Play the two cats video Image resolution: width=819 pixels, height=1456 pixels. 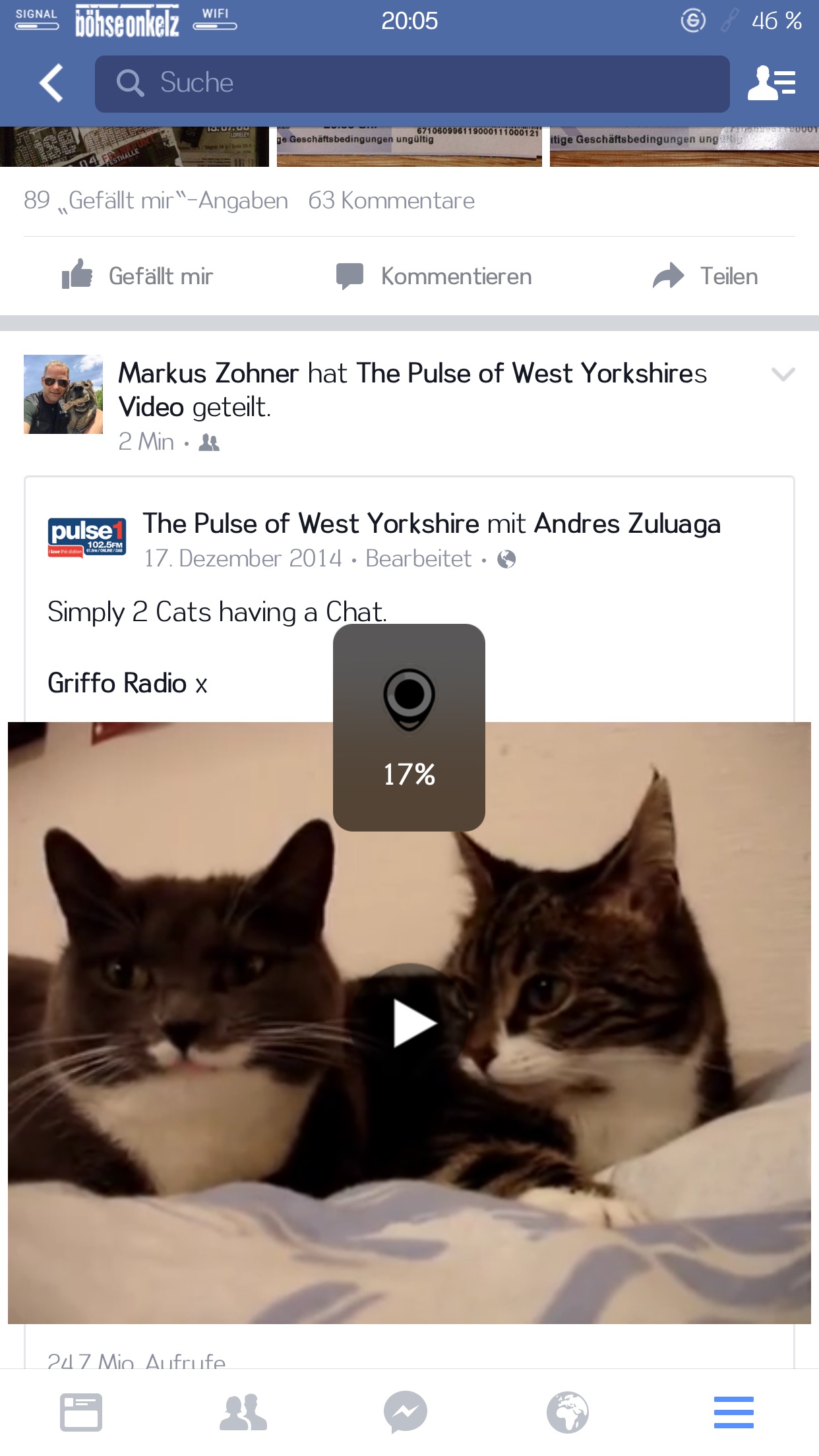[409, 1023]
